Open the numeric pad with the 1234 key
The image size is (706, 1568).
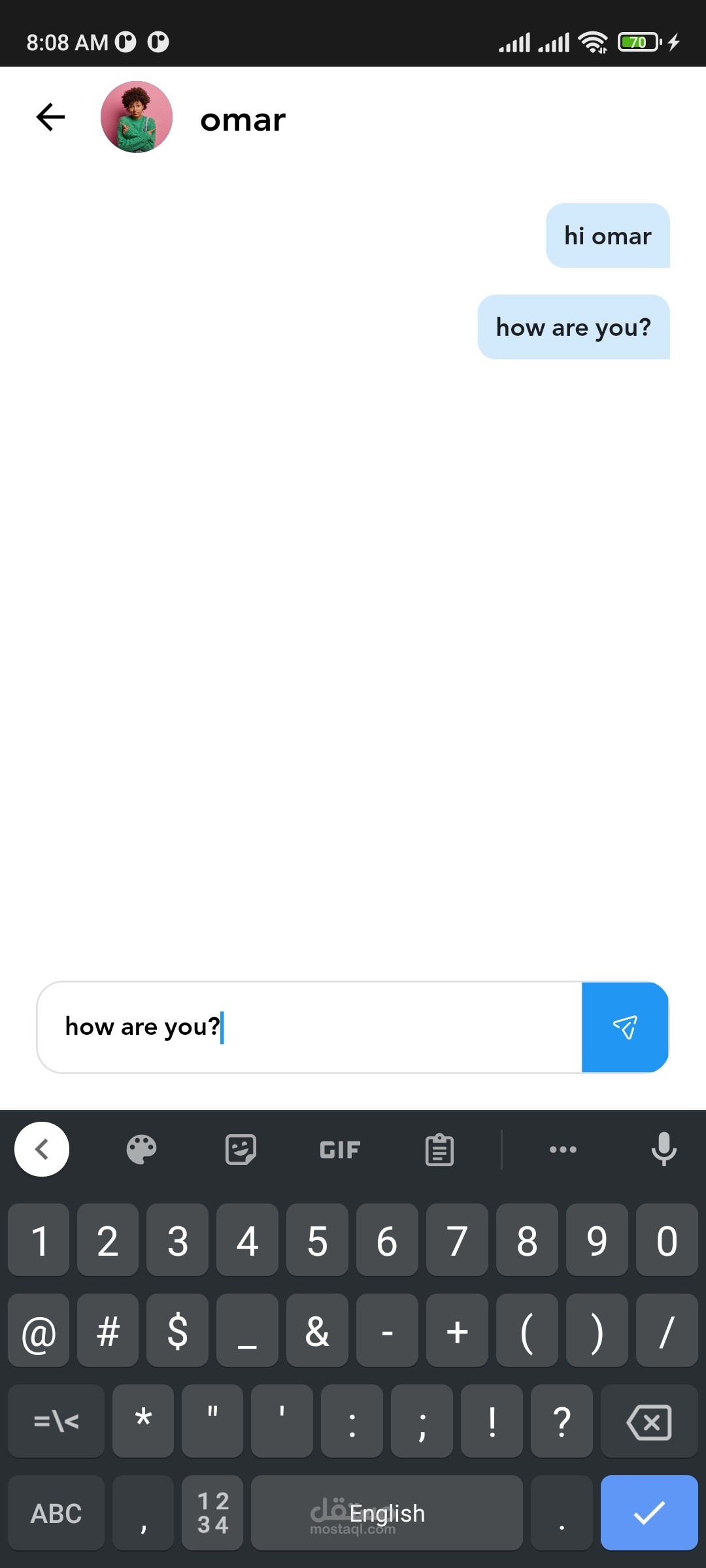tap(212, 1513)
